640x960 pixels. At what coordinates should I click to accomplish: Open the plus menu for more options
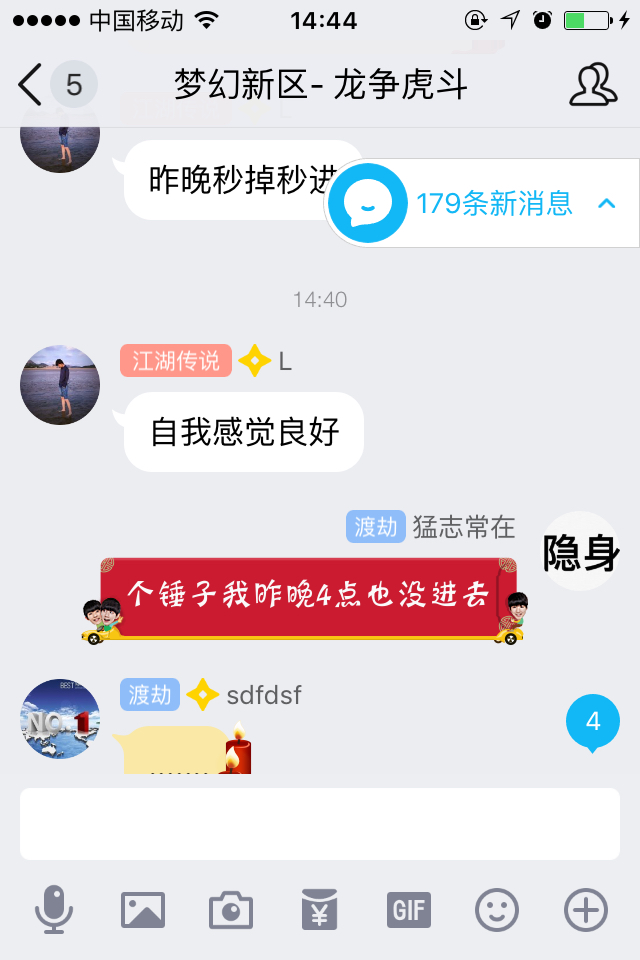[586, 910]
